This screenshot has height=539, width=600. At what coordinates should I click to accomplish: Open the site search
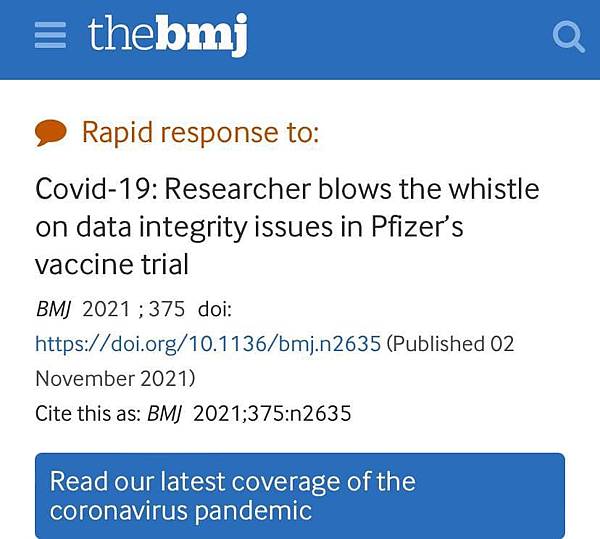pyautogui.click(x=568, y=38)
